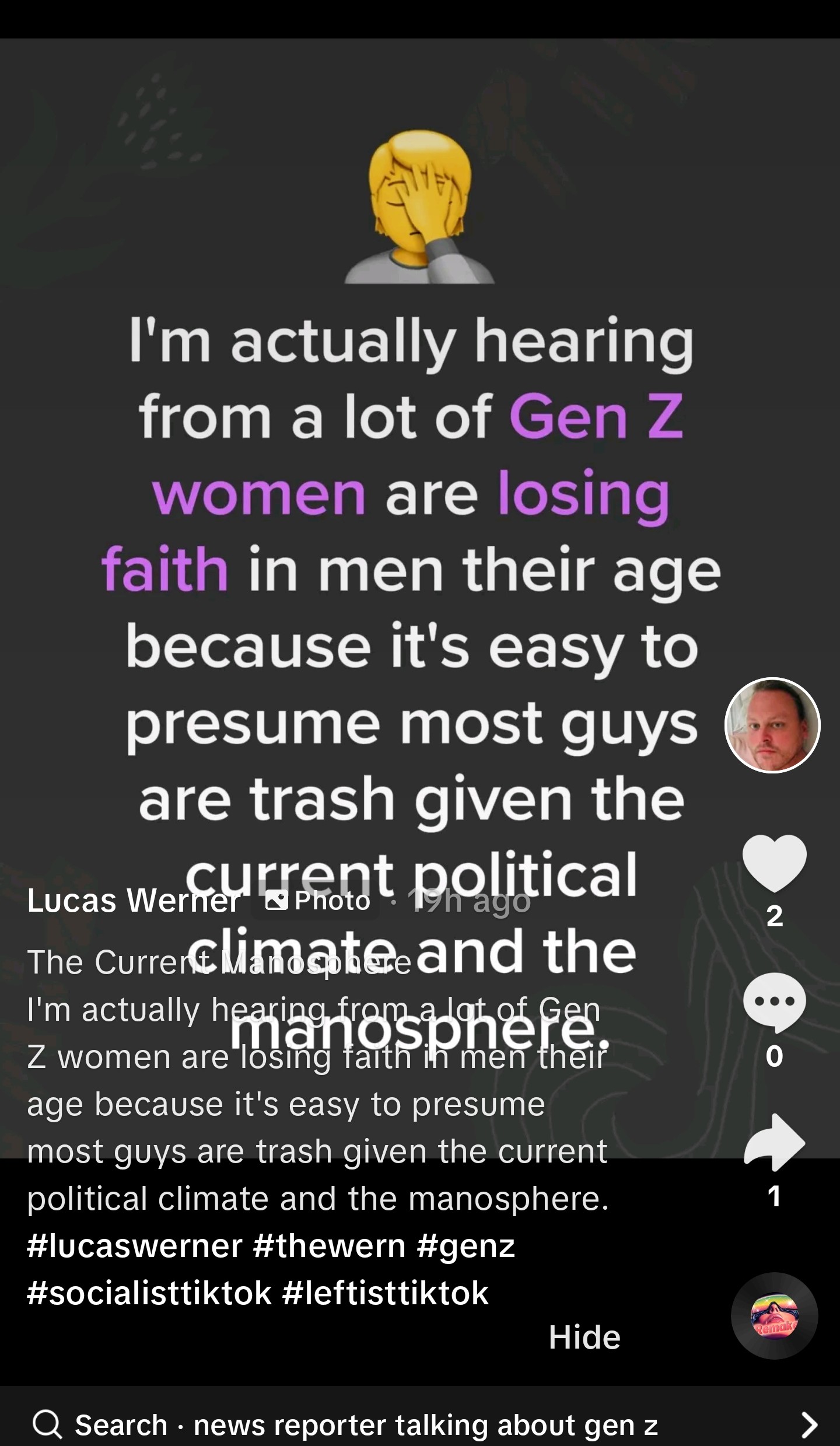Hide the expanded caption
840x1446 pixels.
(584, 1337)
